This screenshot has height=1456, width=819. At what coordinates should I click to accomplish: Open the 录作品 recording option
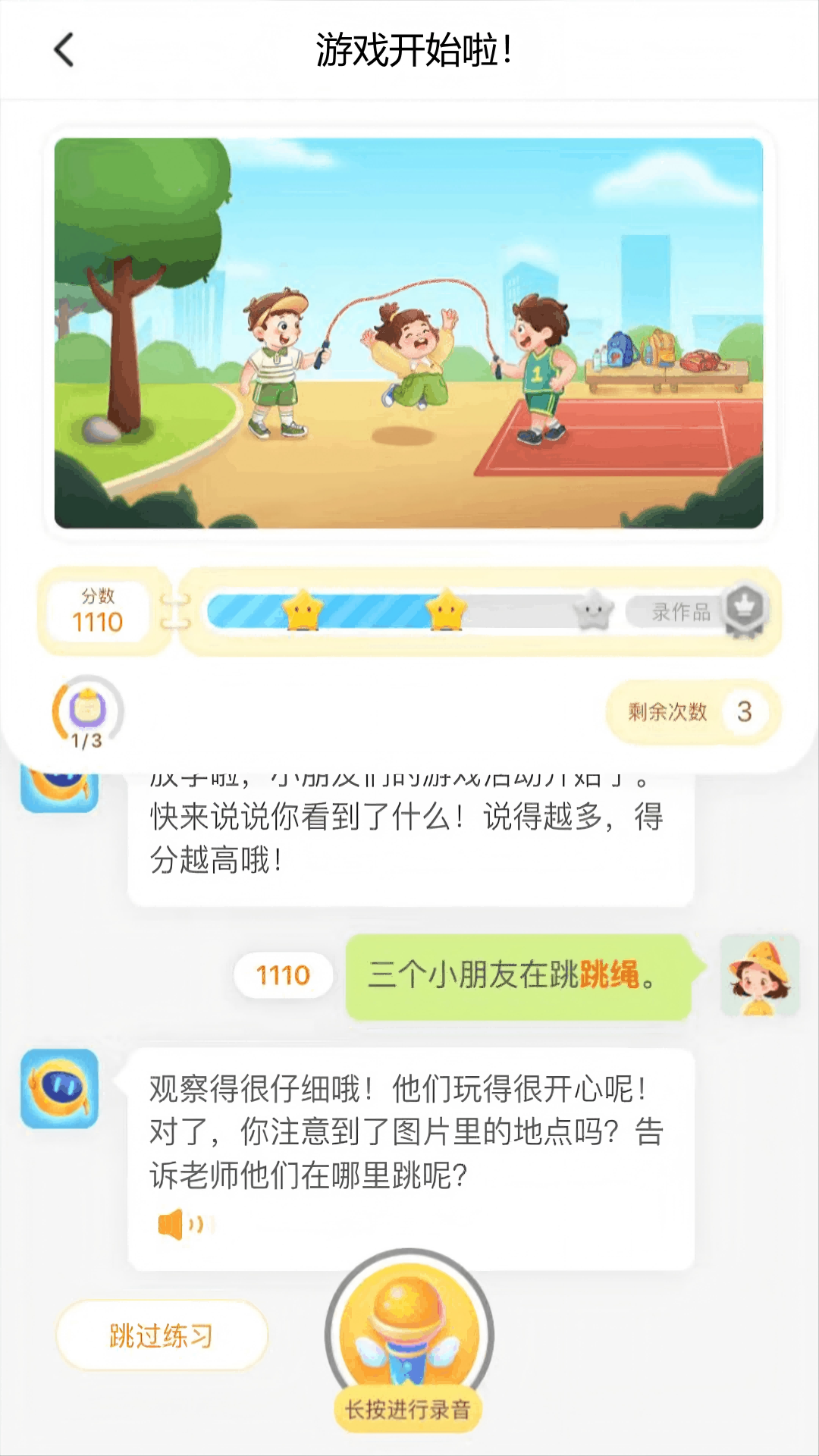(682, 611)
